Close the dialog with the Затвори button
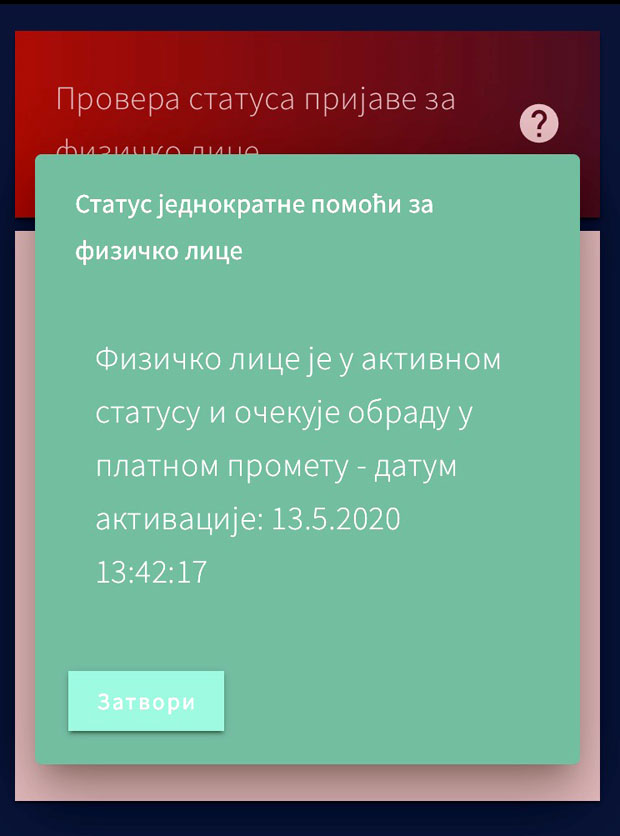 coord(146,701)
